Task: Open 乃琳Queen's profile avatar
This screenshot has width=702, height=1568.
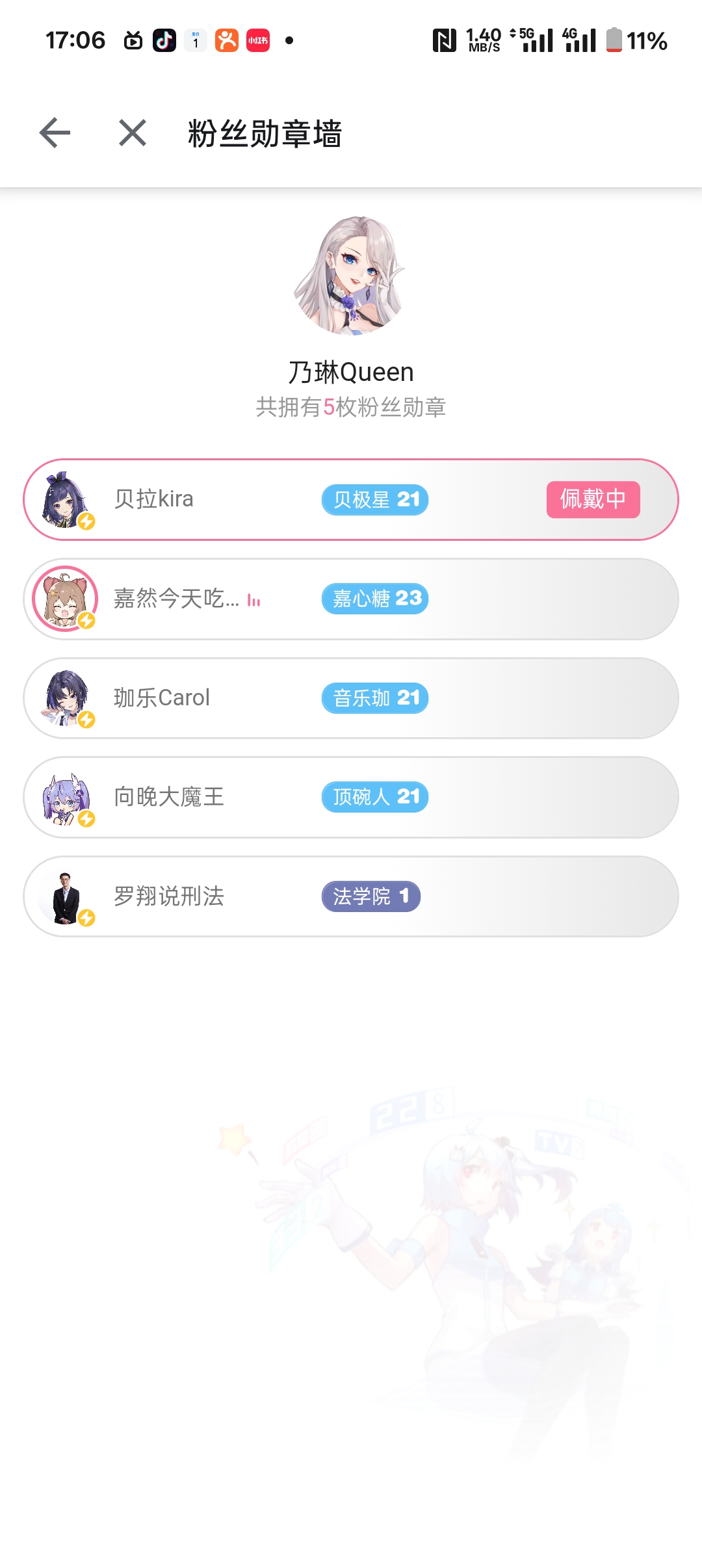Action: [351, 276]
